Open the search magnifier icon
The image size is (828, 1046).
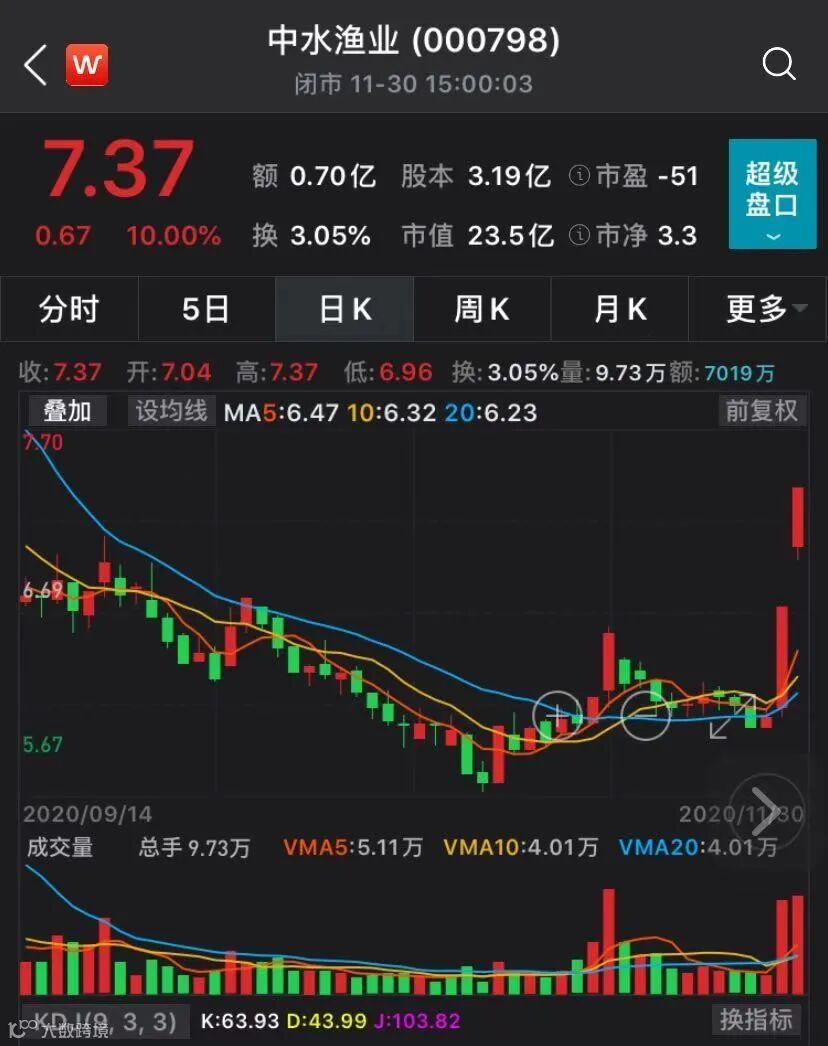778,66
